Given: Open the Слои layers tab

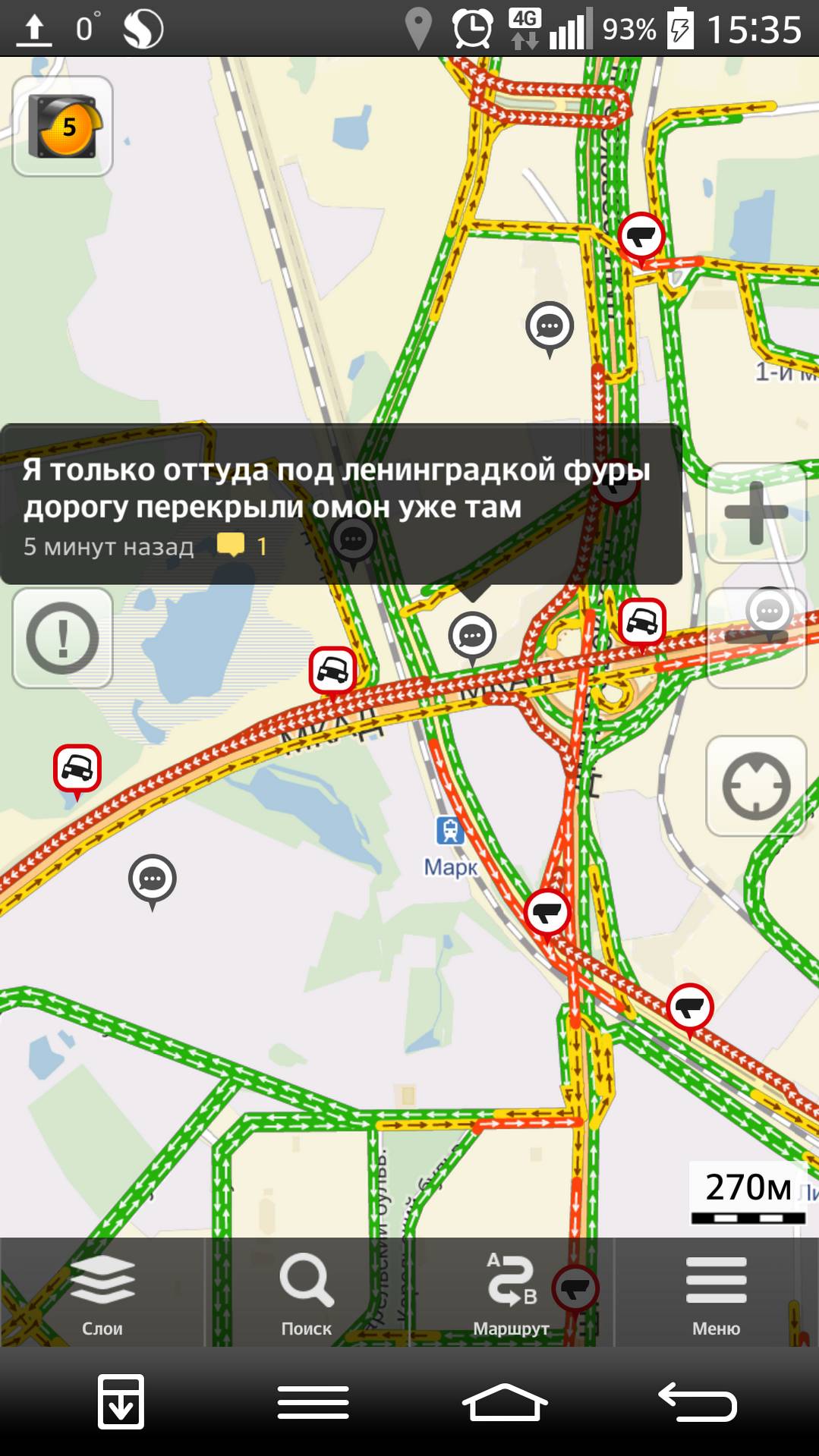Looking at the screenshot, I should (x=102, y=1294).
